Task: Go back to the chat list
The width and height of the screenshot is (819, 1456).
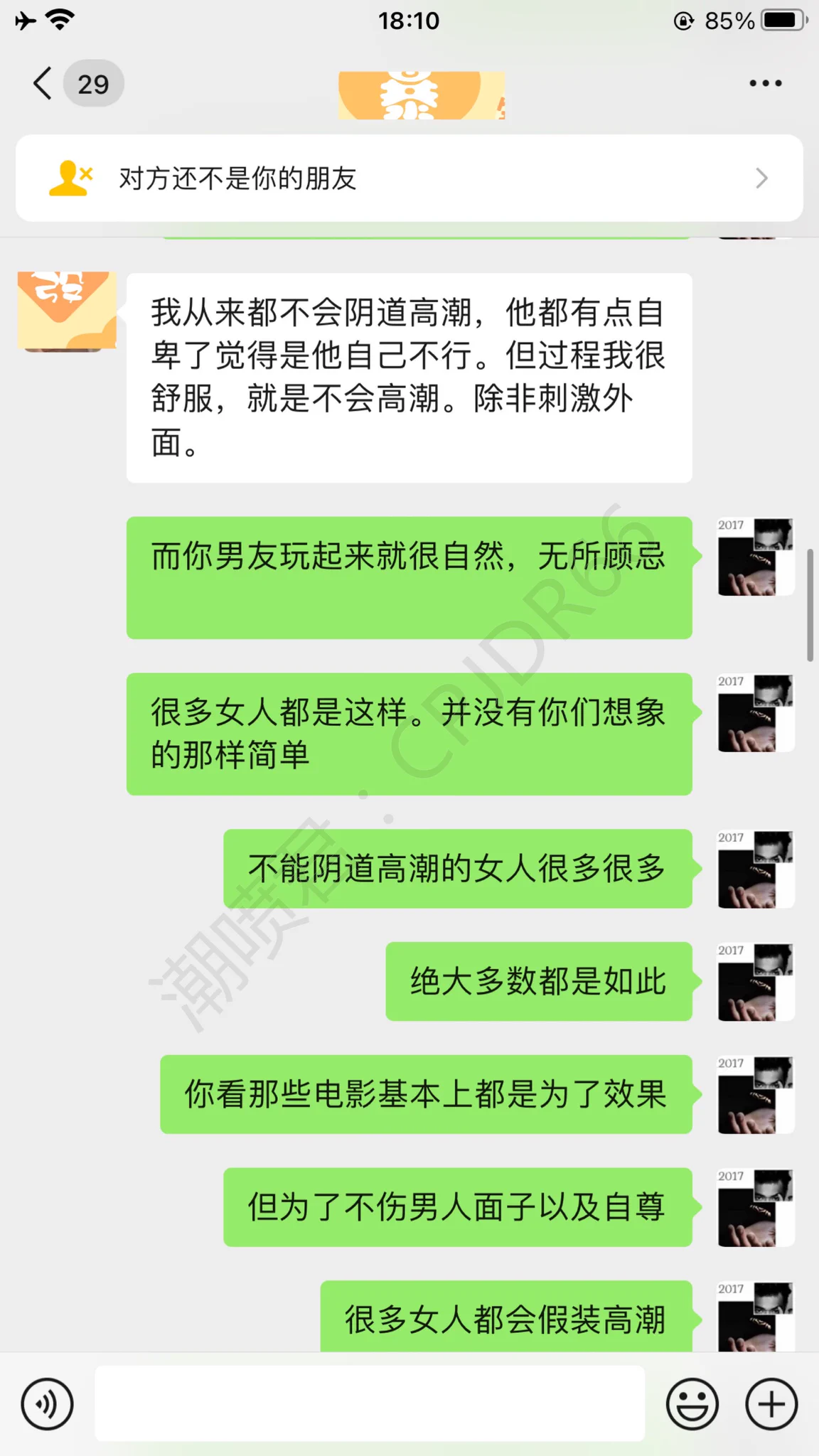Action: point(44,84)
